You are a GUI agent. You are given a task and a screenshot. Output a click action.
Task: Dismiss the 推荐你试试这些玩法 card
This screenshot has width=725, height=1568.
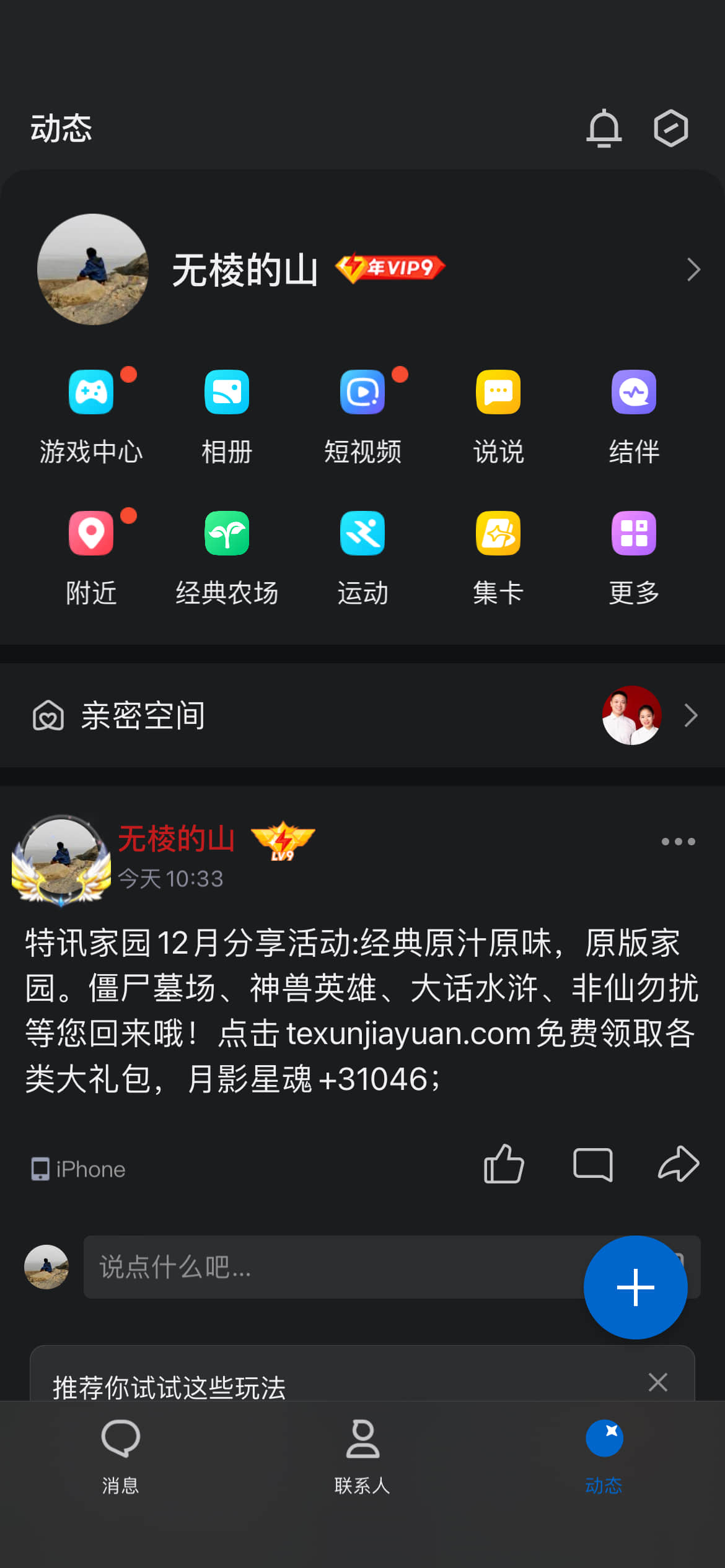tap(658, 1382)
